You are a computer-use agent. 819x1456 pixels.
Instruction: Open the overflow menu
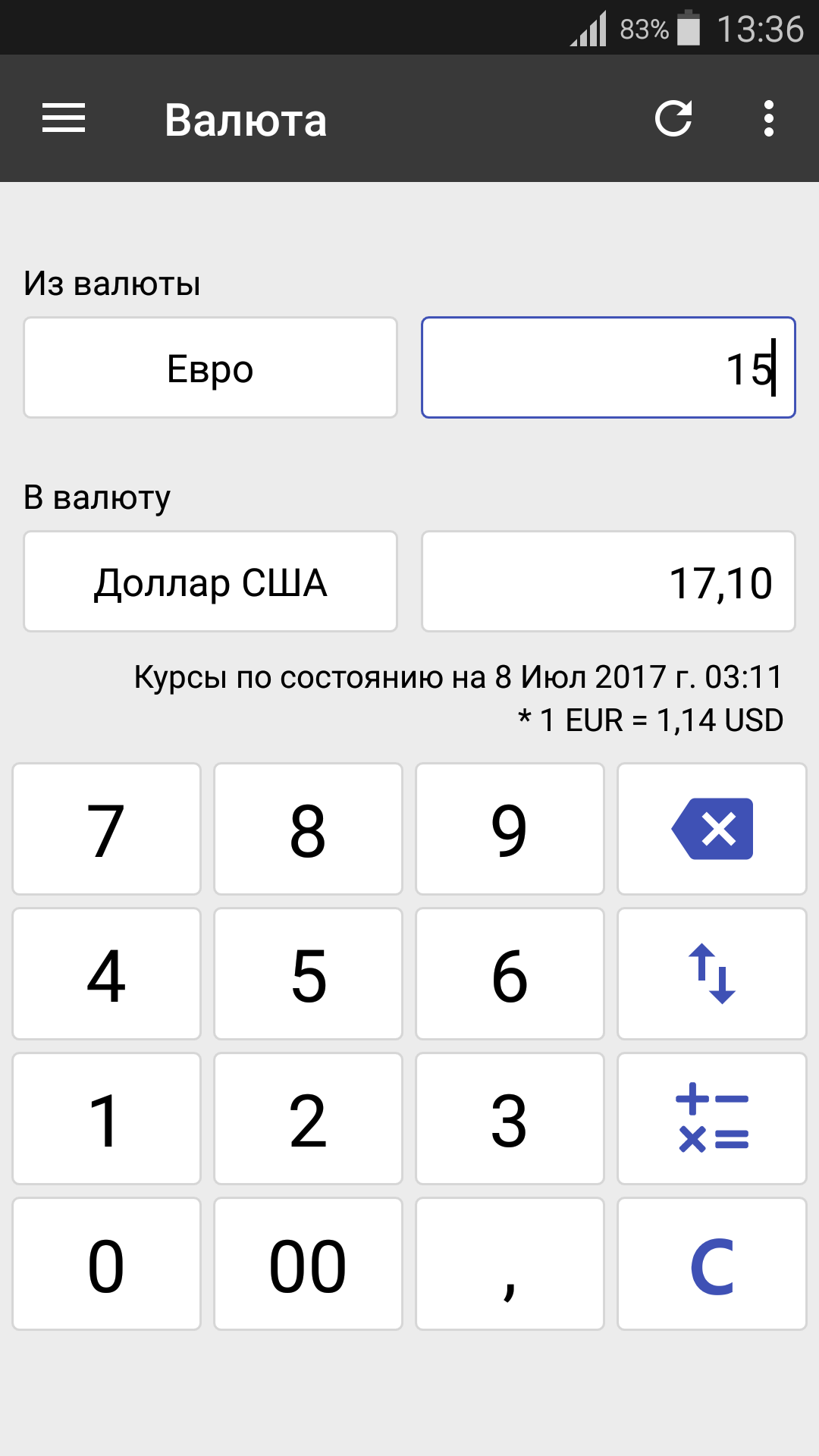[769, 118]
